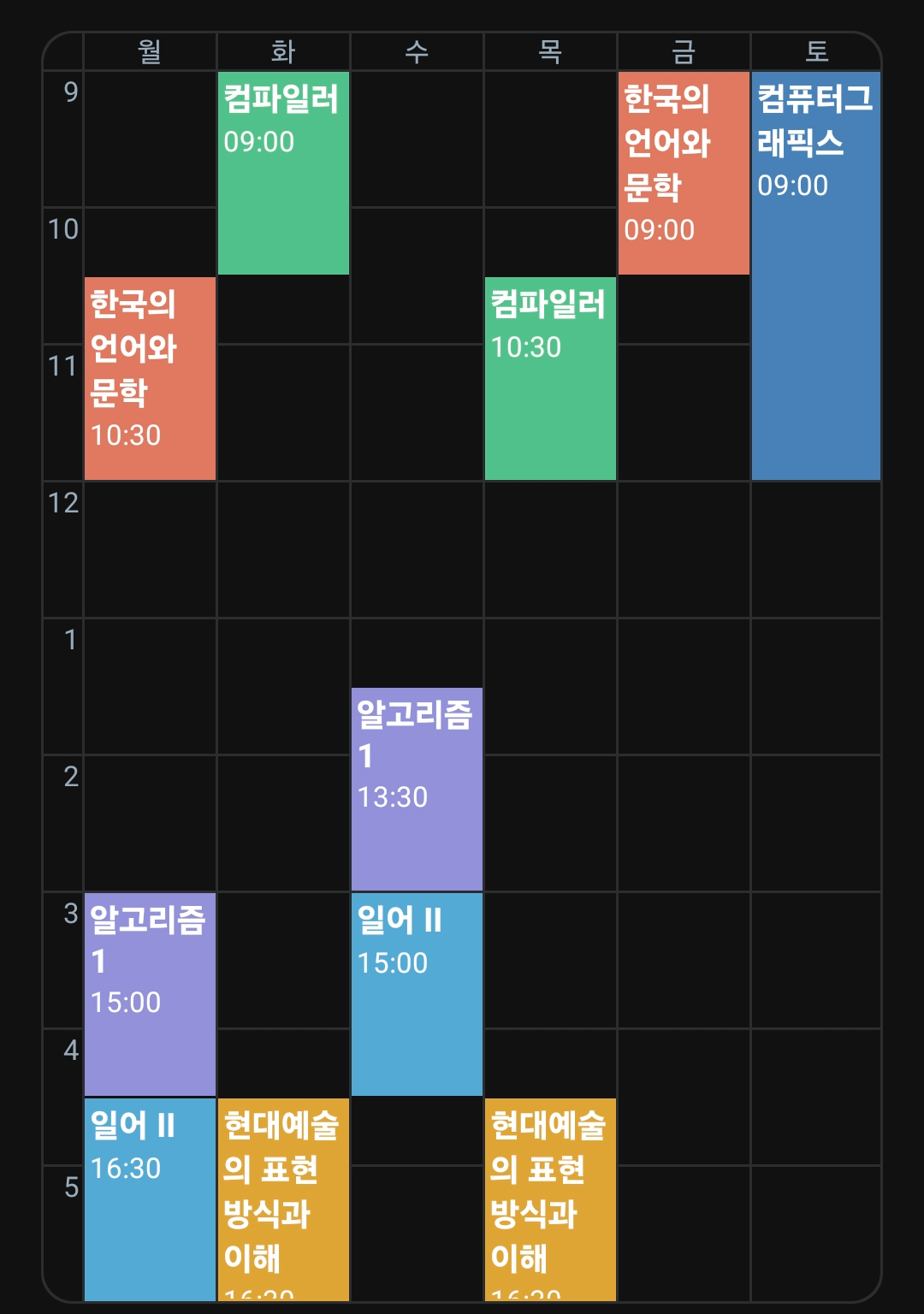Image resolution: width=924 pixels, height=1314 pixels.
Task: View the Monday 15:00 알고리즘 1 class
Action: 150,994
